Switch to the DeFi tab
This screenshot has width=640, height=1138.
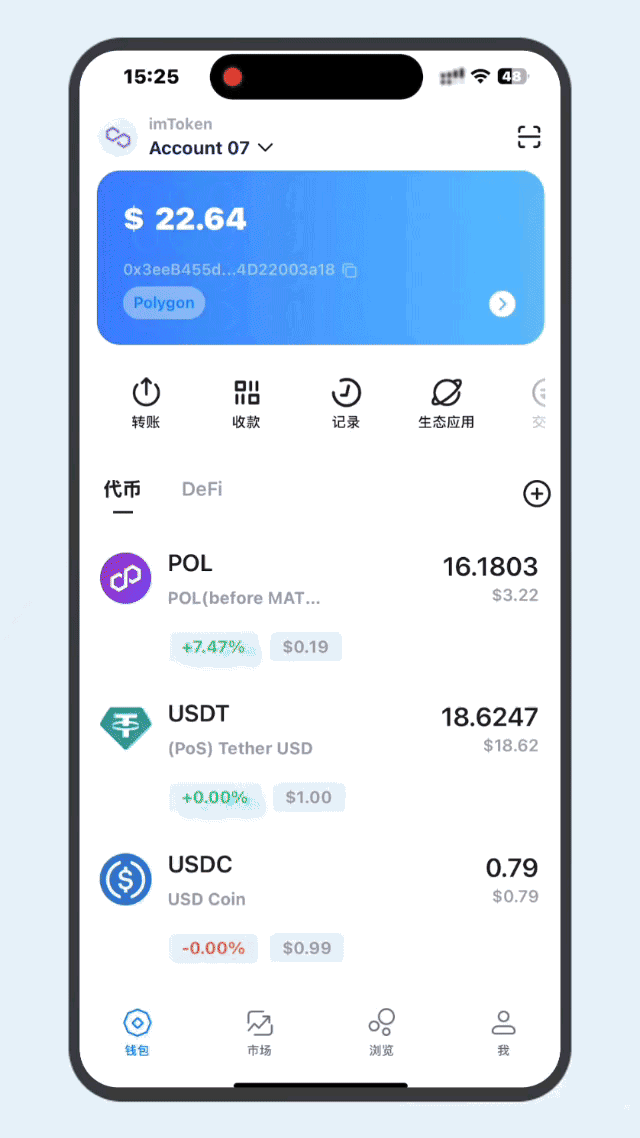202,490
